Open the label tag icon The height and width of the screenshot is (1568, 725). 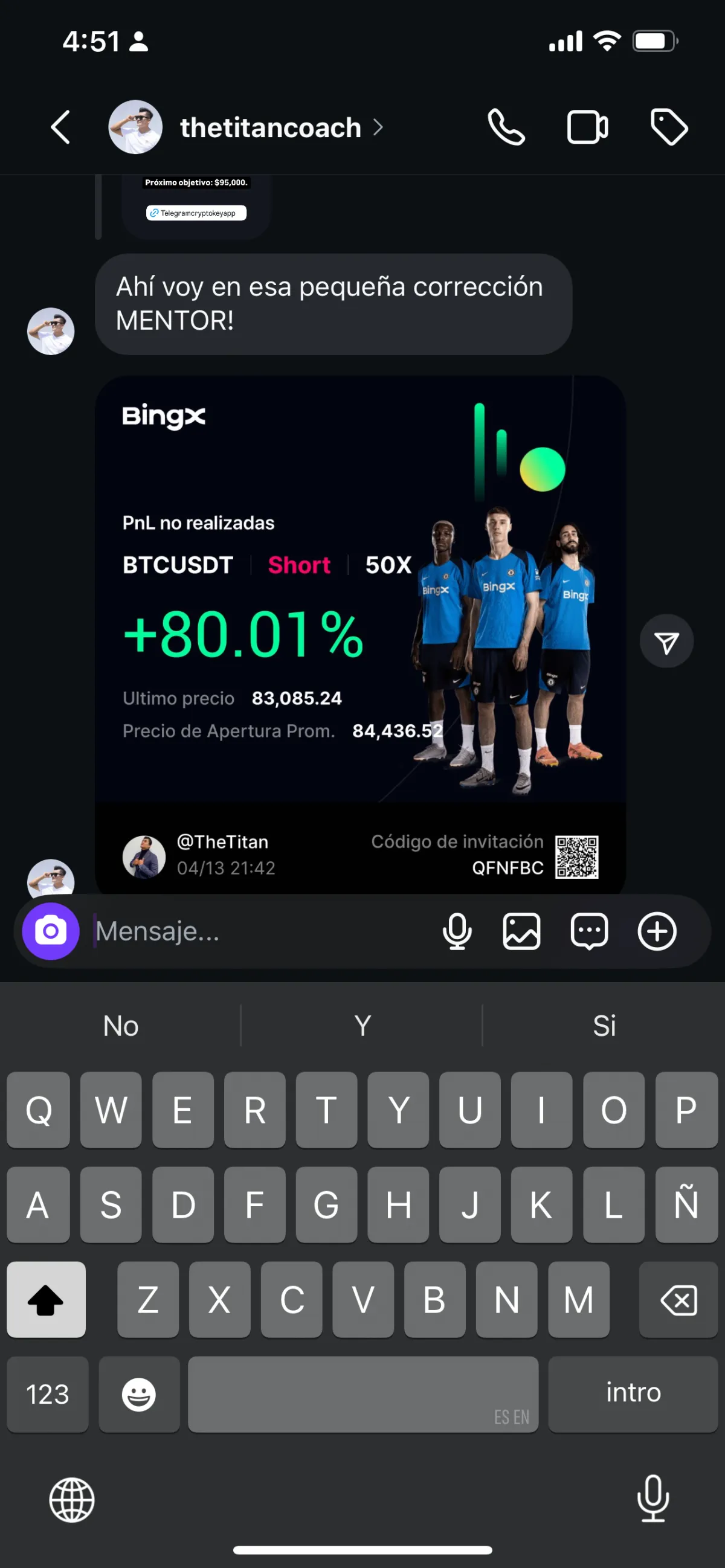click(x=669, y=127)
